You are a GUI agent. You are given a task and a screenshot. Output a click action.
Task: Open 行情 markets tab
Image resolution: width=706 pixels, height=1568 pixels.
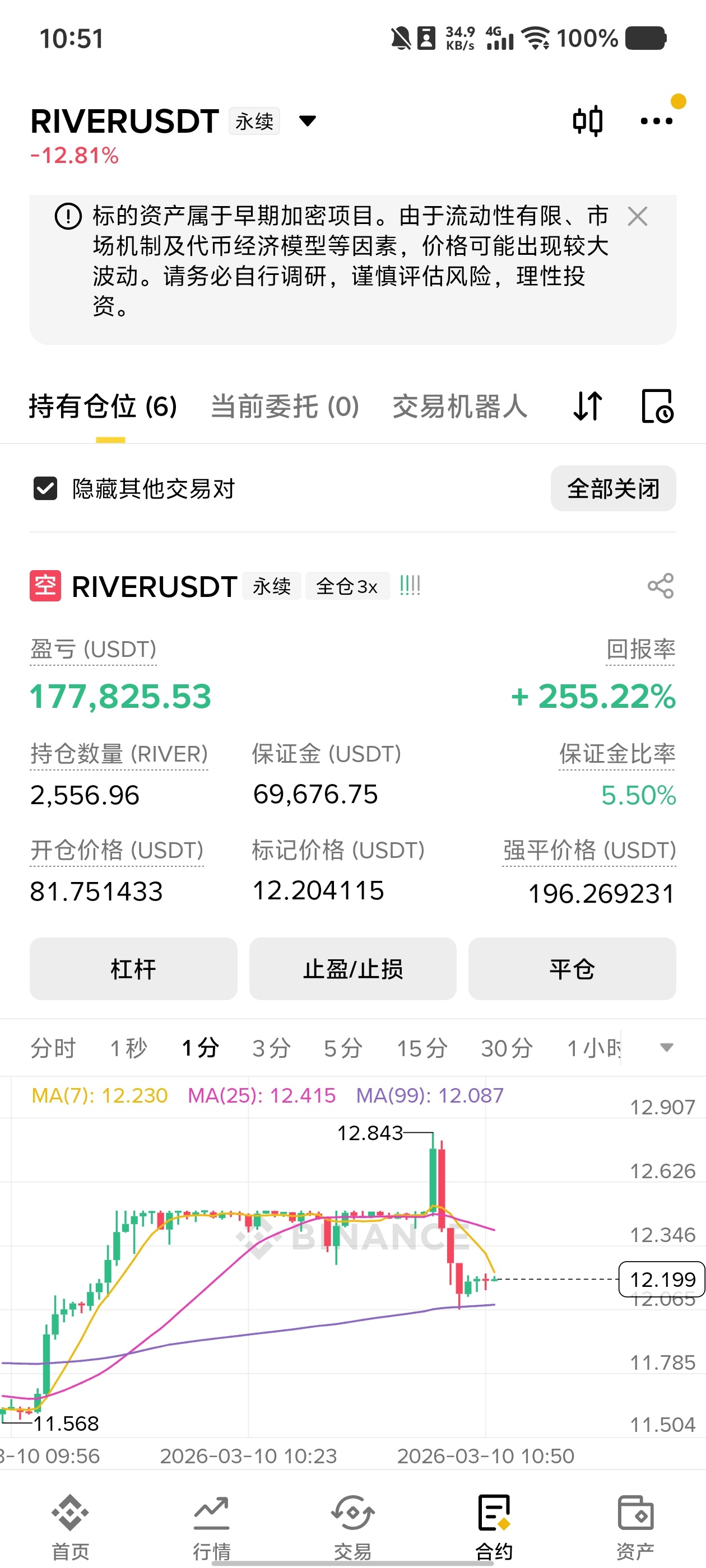211,1525
